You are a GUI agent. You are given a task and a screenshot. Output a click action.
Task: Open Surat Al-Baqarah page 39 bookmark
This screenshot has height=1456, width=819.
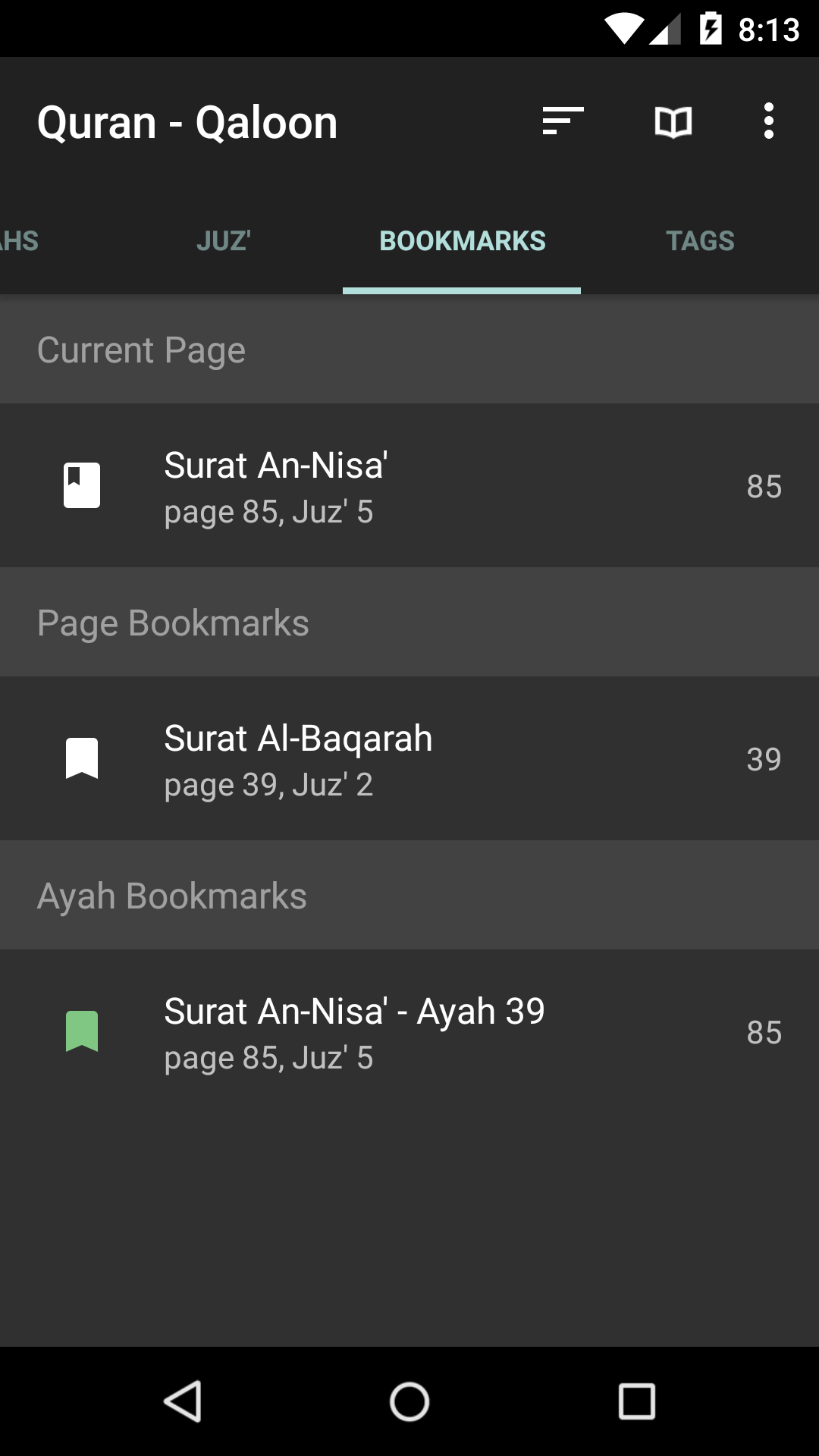[x=409, y=758]
